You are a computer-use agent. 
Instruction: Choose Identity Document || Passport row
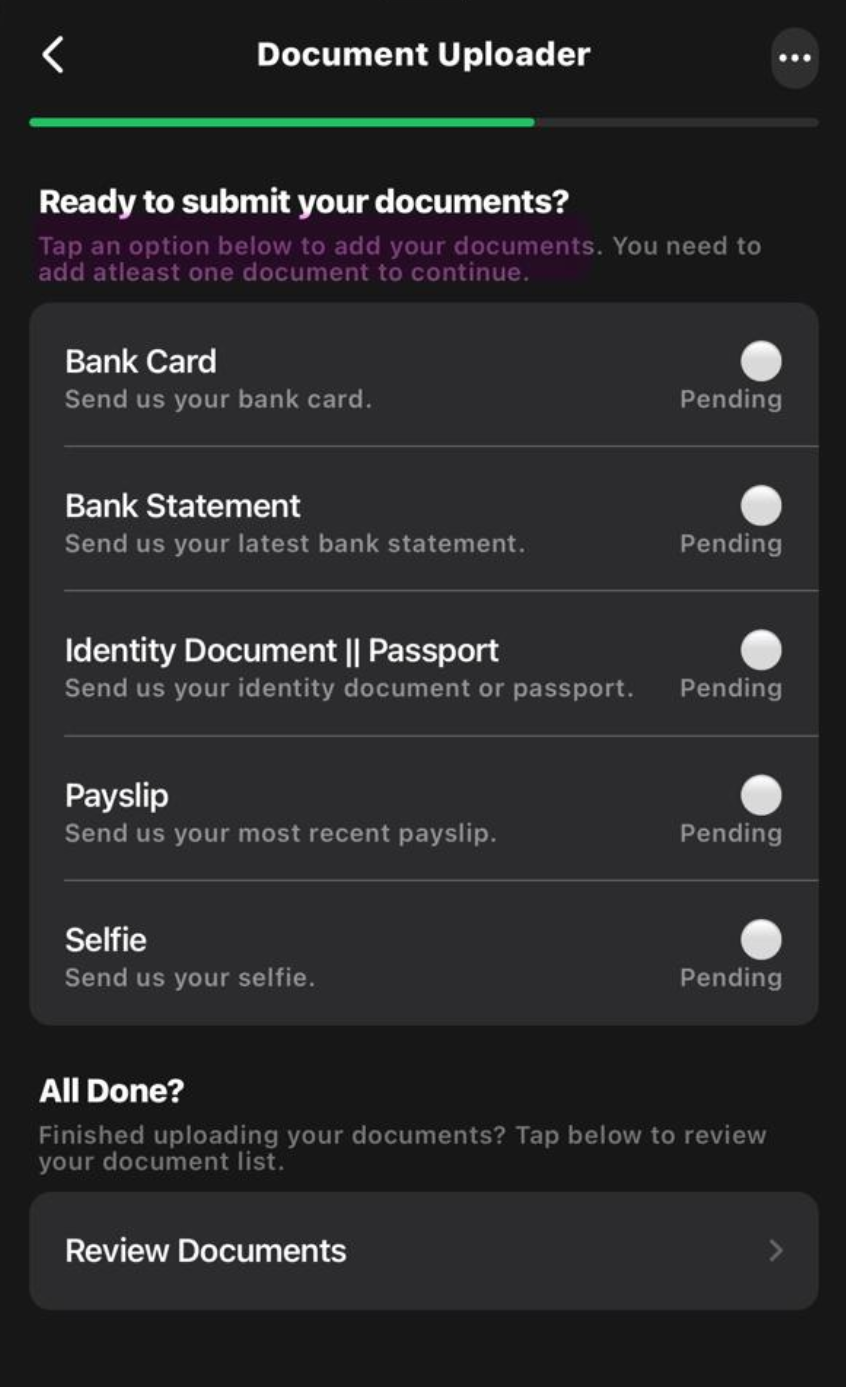pos(423,667)
